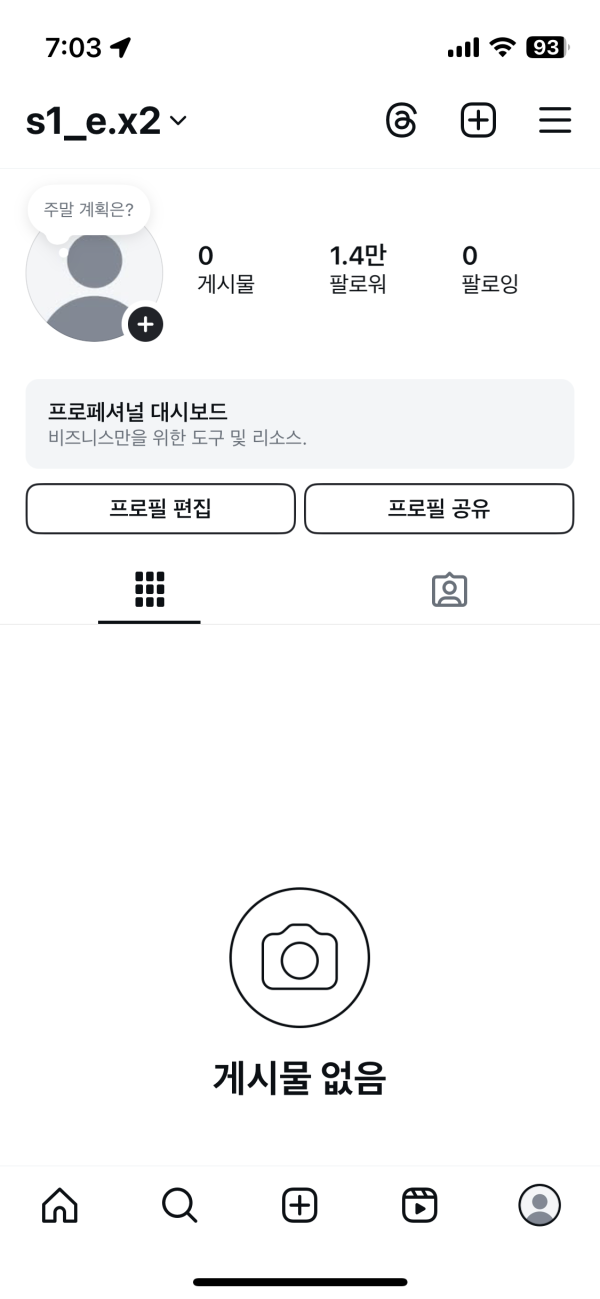Tap the 주말 계획은? note bubble
Screen dimensions: 600x1299
[88, 211]
